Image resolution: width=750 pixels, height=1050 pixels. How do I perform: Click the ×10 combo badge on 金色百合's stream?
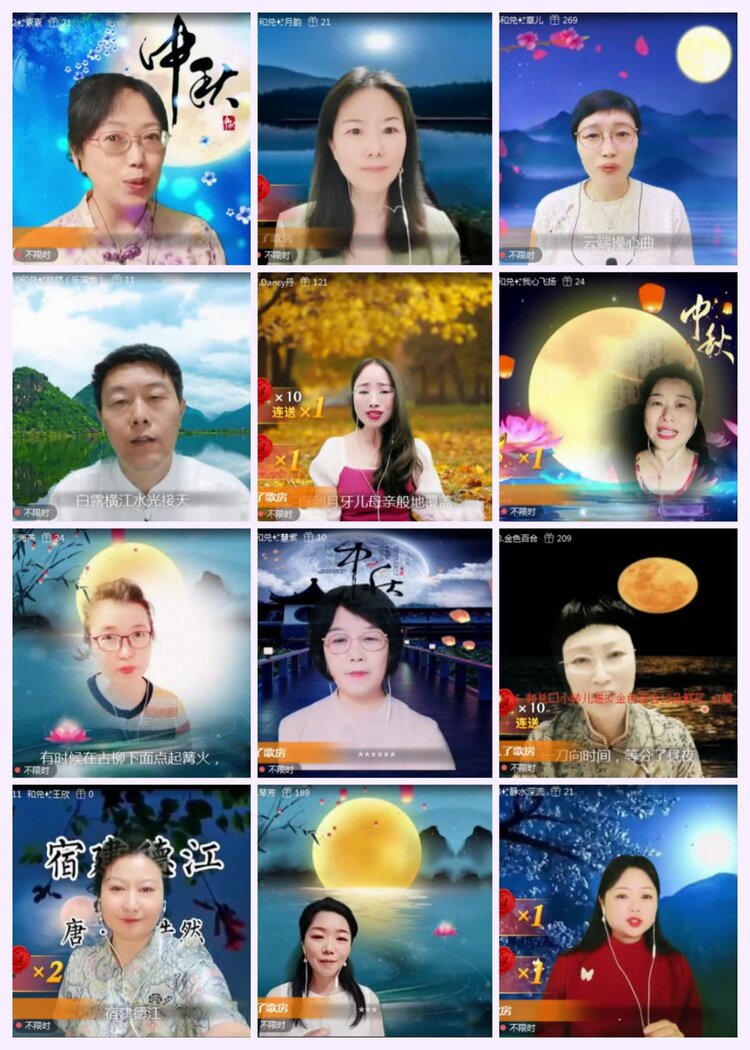click(x=530, y=708)
